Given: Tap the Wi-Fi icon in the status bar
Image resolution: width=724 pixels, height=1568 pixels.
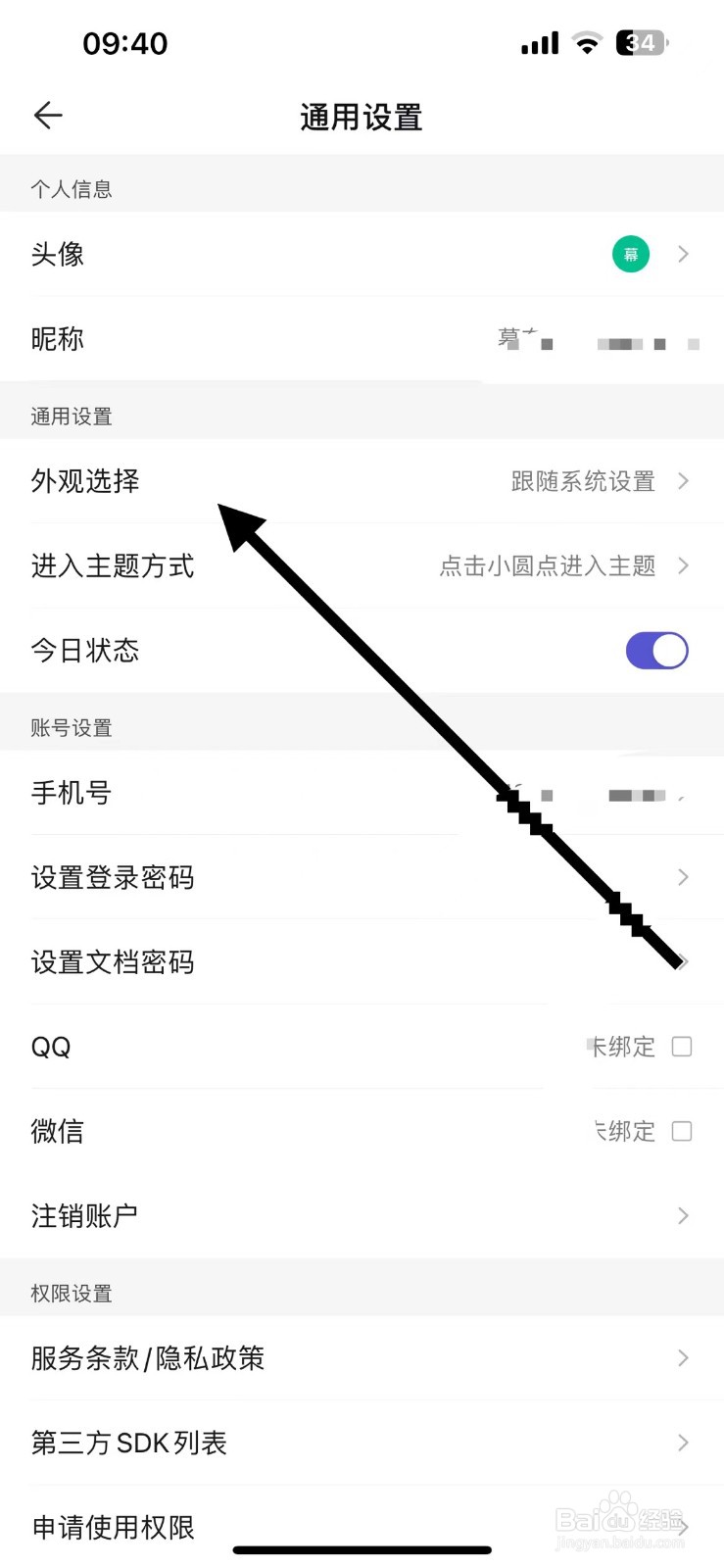Looking at the screenshot, I should coord(587,42).
